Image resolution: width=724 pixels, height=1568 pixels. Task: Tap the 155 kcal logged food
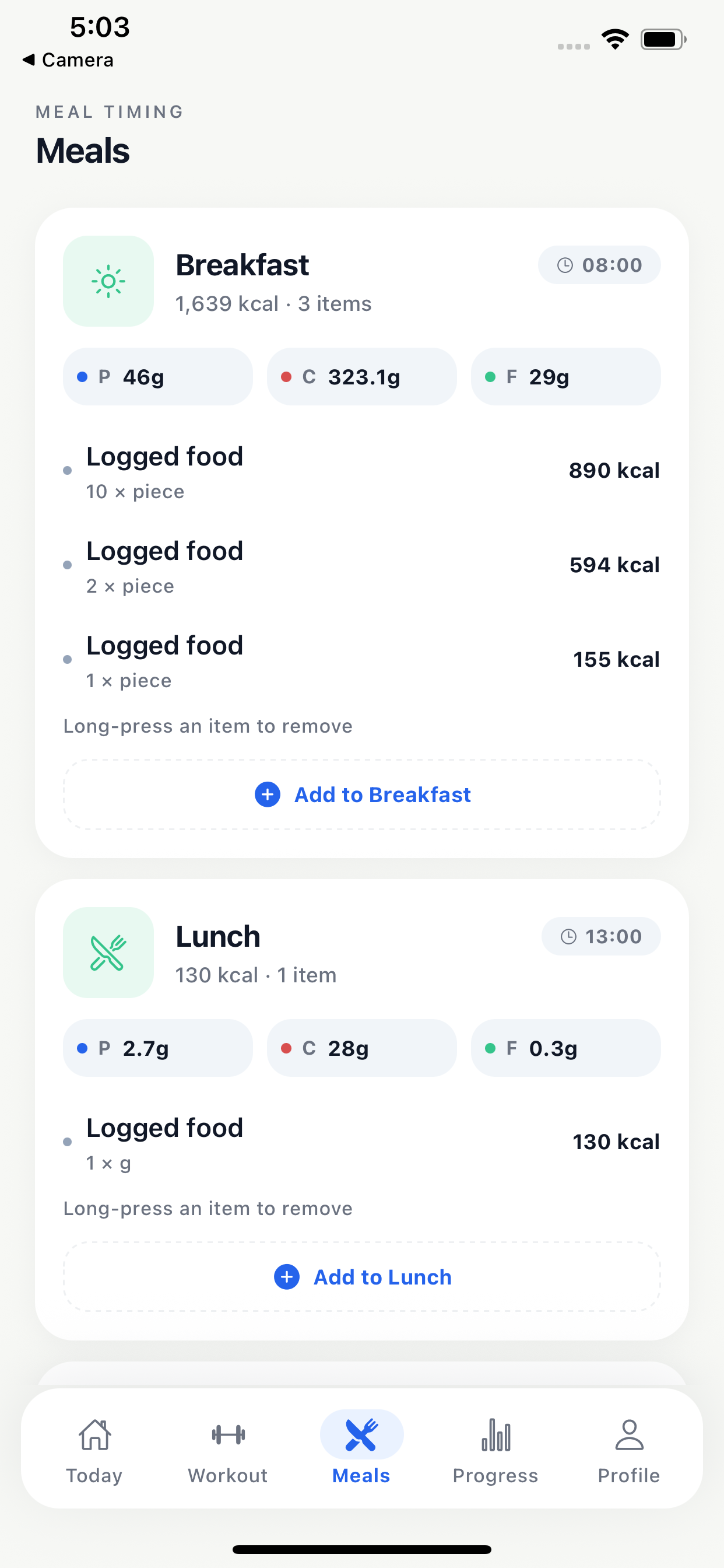coord(362,660)
